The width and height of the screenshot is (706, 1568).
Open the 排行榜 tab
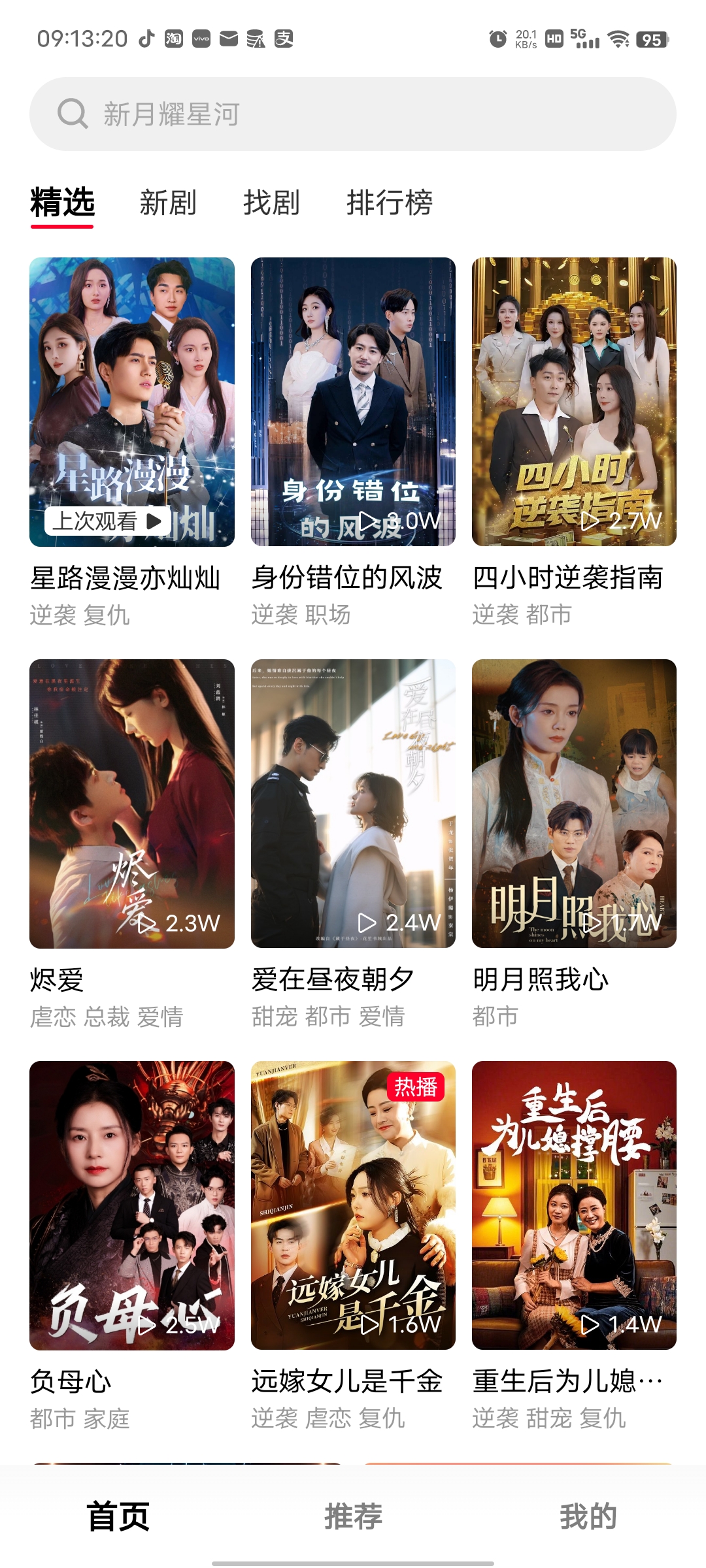390,203
